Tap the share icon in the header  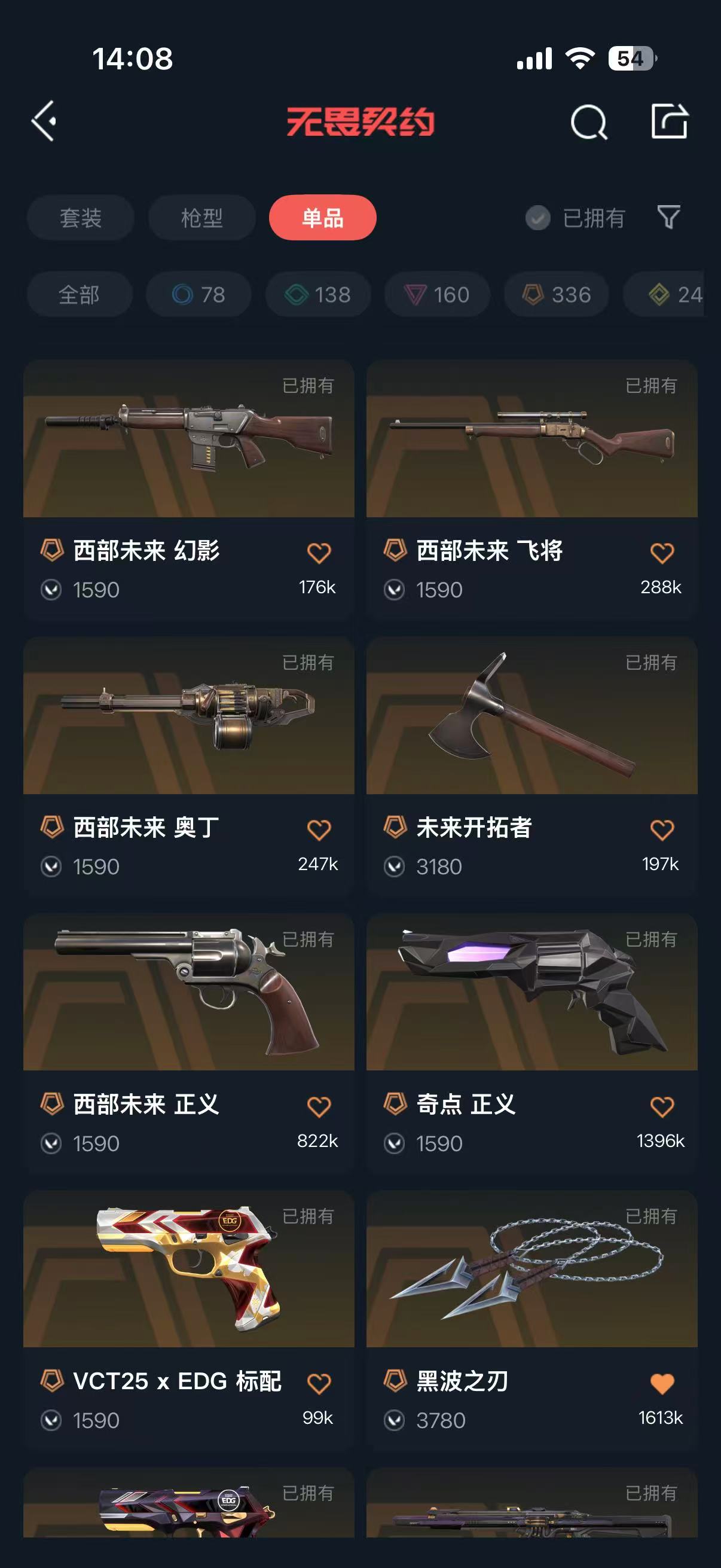668,121
